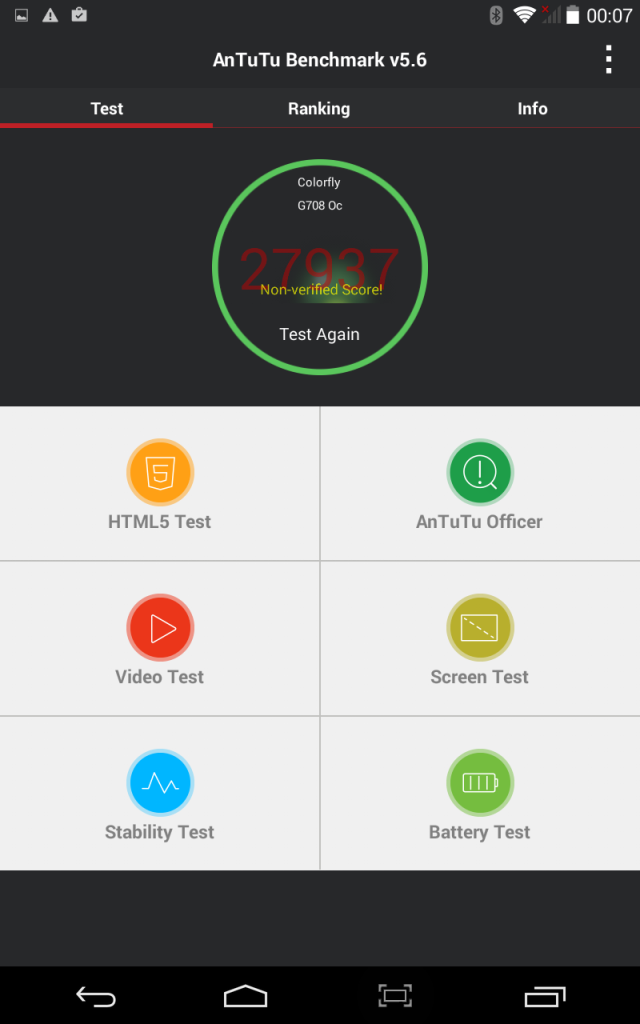Screen dimensions: 640x1024
Task: Select the Test tab
Action: click(107, 109)
